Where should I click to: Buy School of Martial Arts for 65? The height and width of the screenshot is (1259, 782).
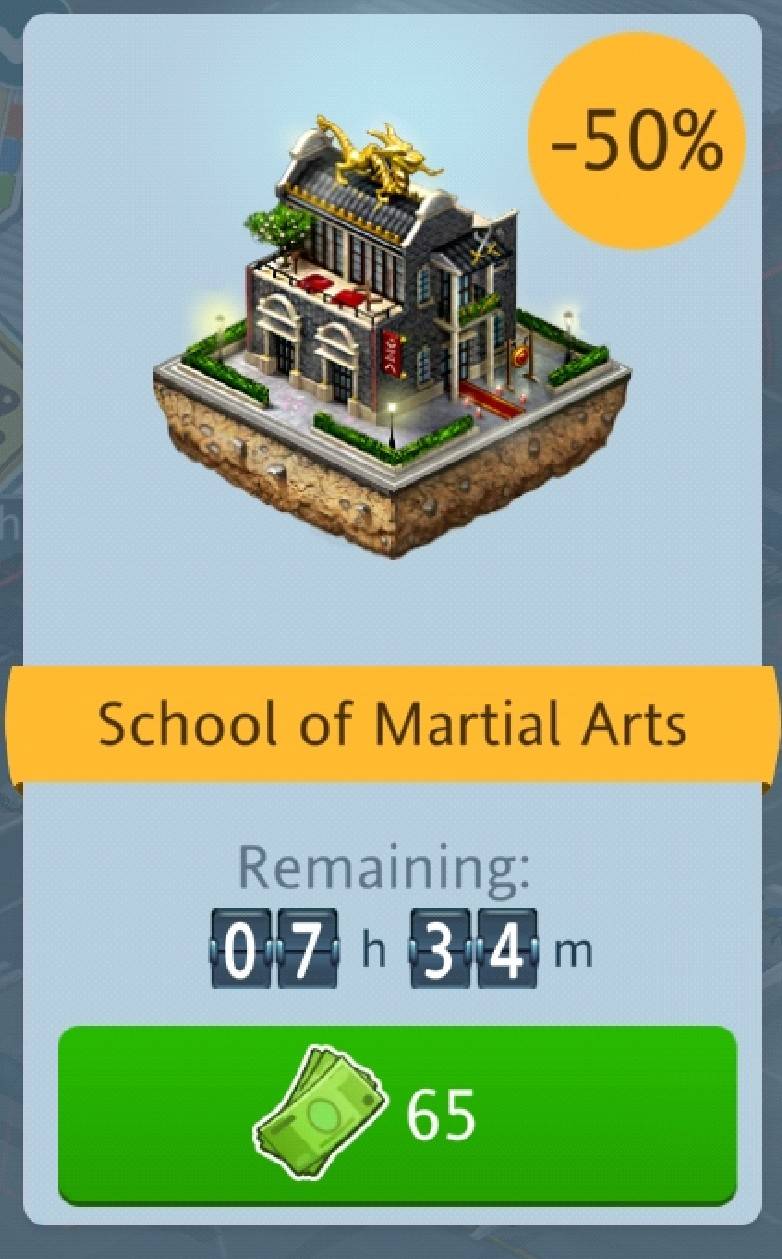[x=397, y=1114]
